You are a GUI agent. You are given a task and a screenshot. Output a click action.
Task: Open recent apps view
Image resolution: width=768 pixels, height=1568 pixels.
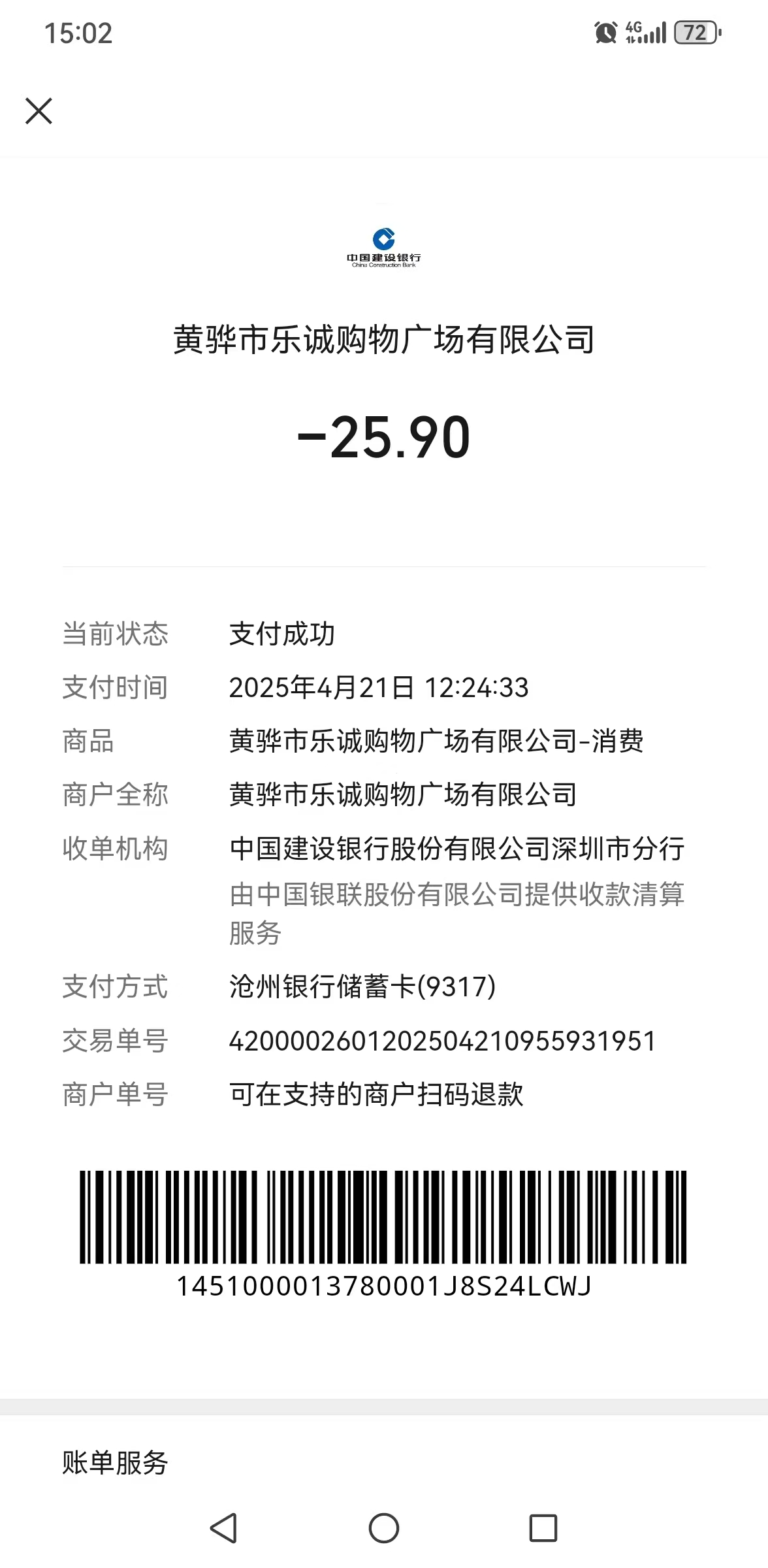click(543, 1528)
